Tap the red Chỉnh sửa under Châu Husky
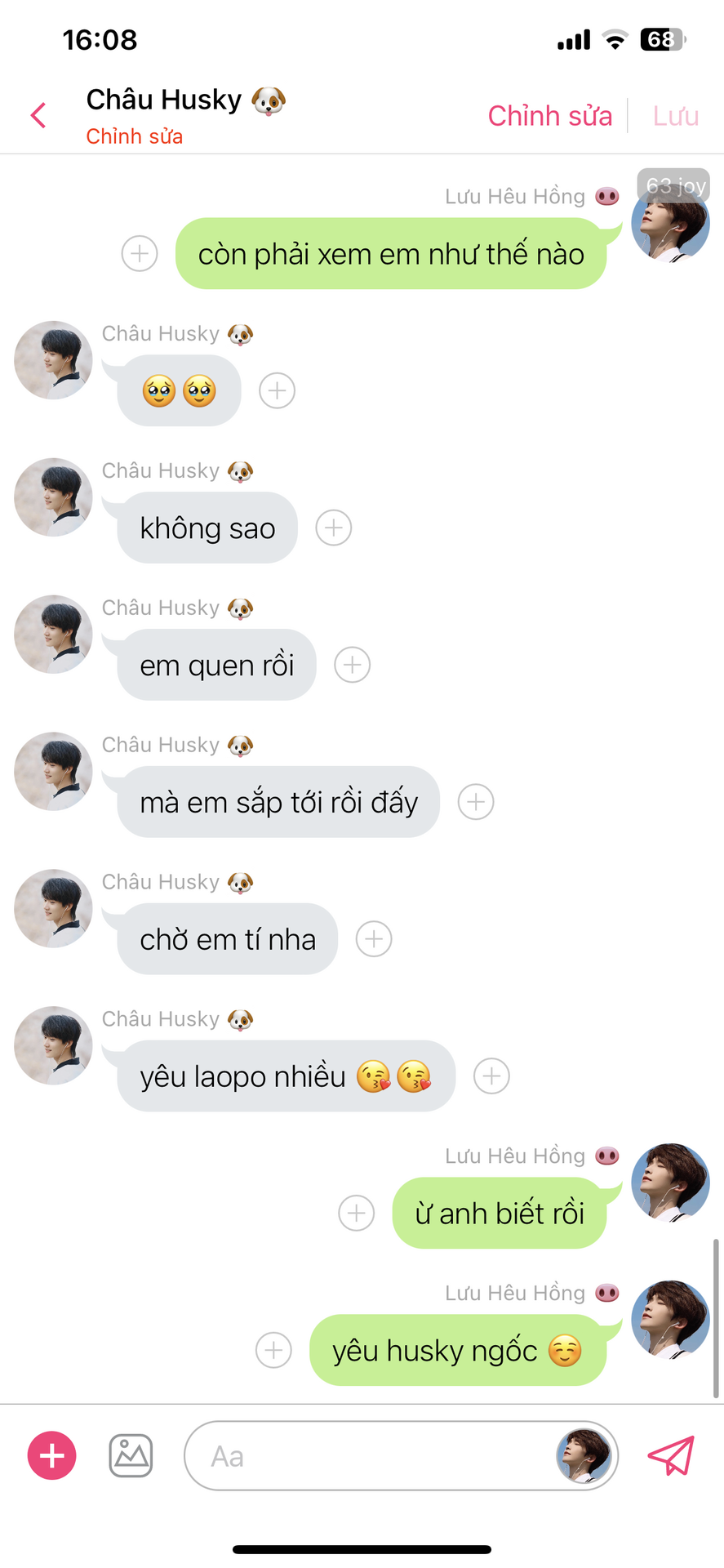724x1568 pixels. [x=135, y=136]
